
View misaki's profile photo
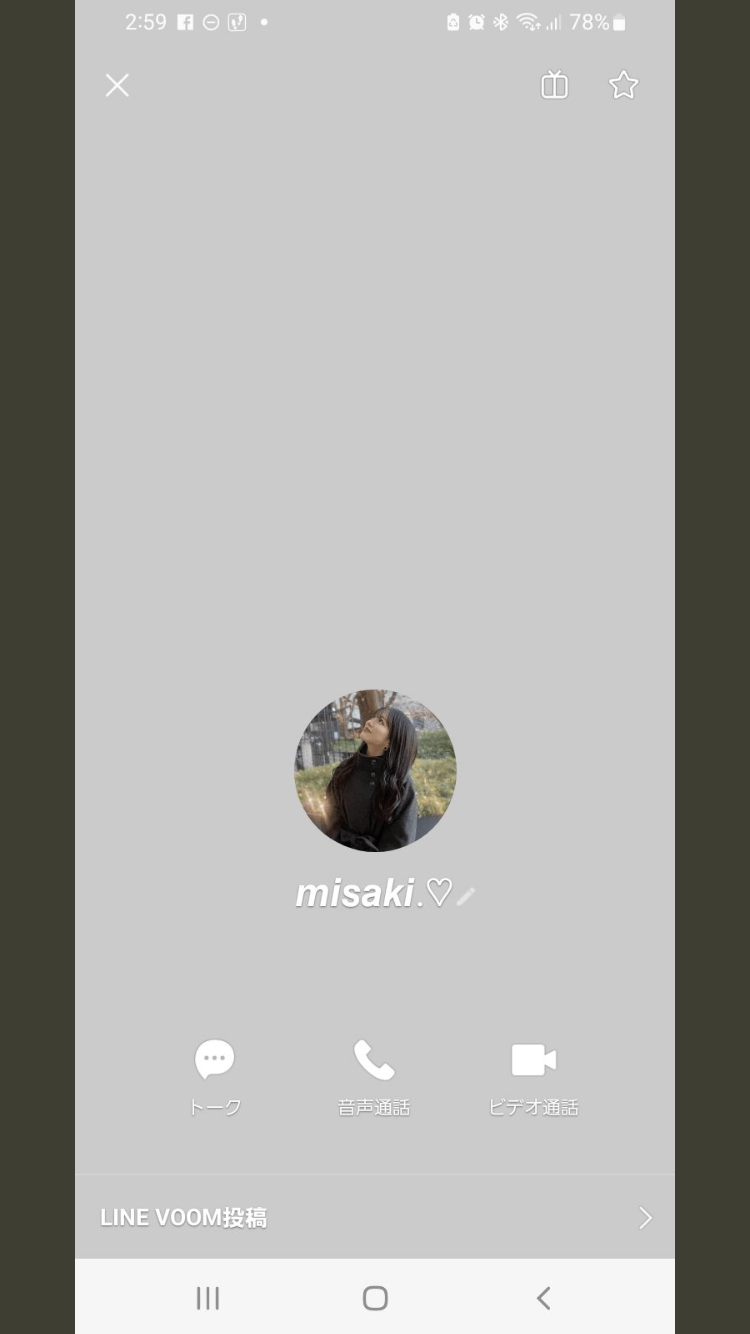[375, 771]
